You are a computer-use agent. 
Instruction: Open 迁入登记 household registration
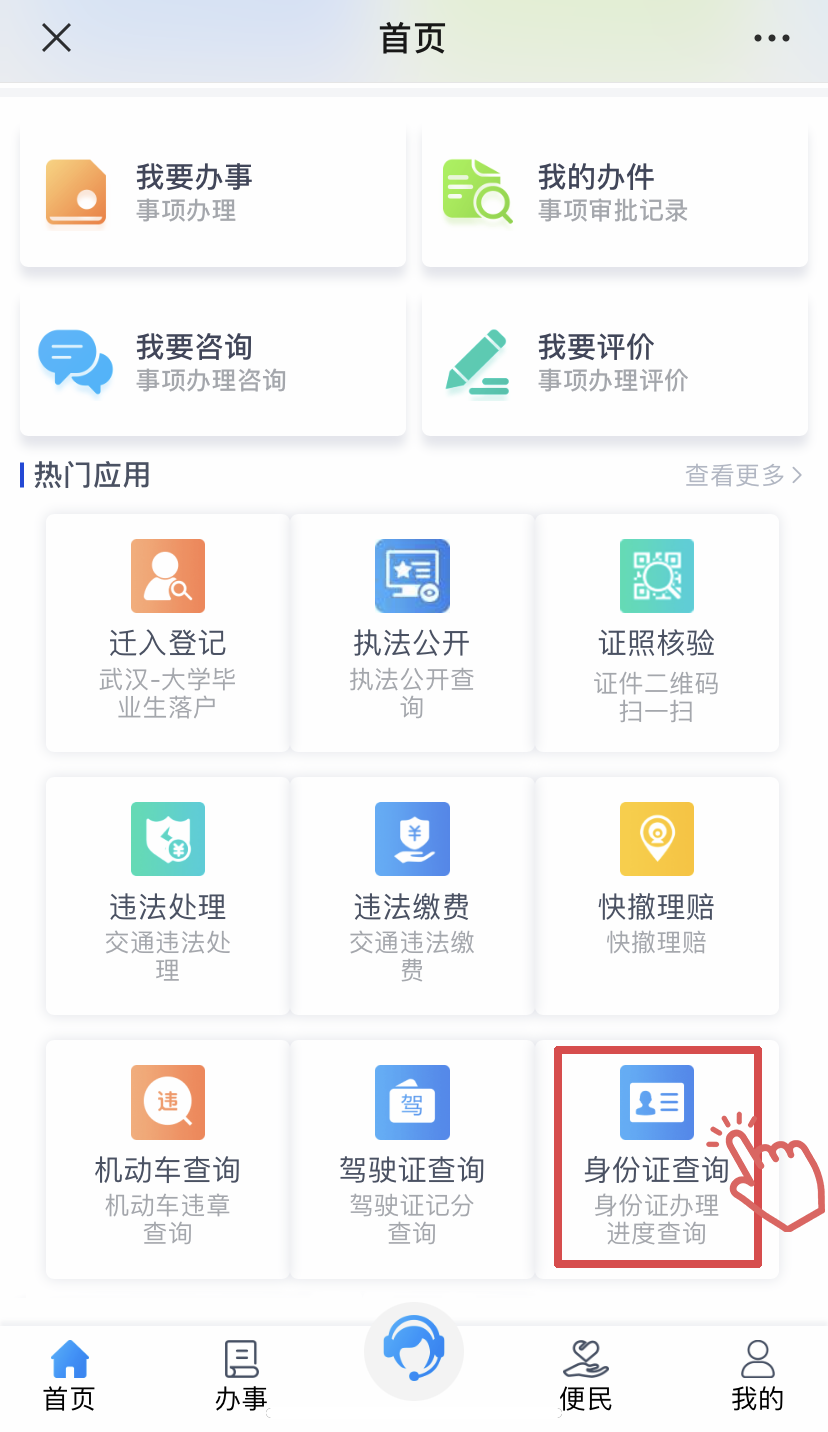click(x=168, y=632)
